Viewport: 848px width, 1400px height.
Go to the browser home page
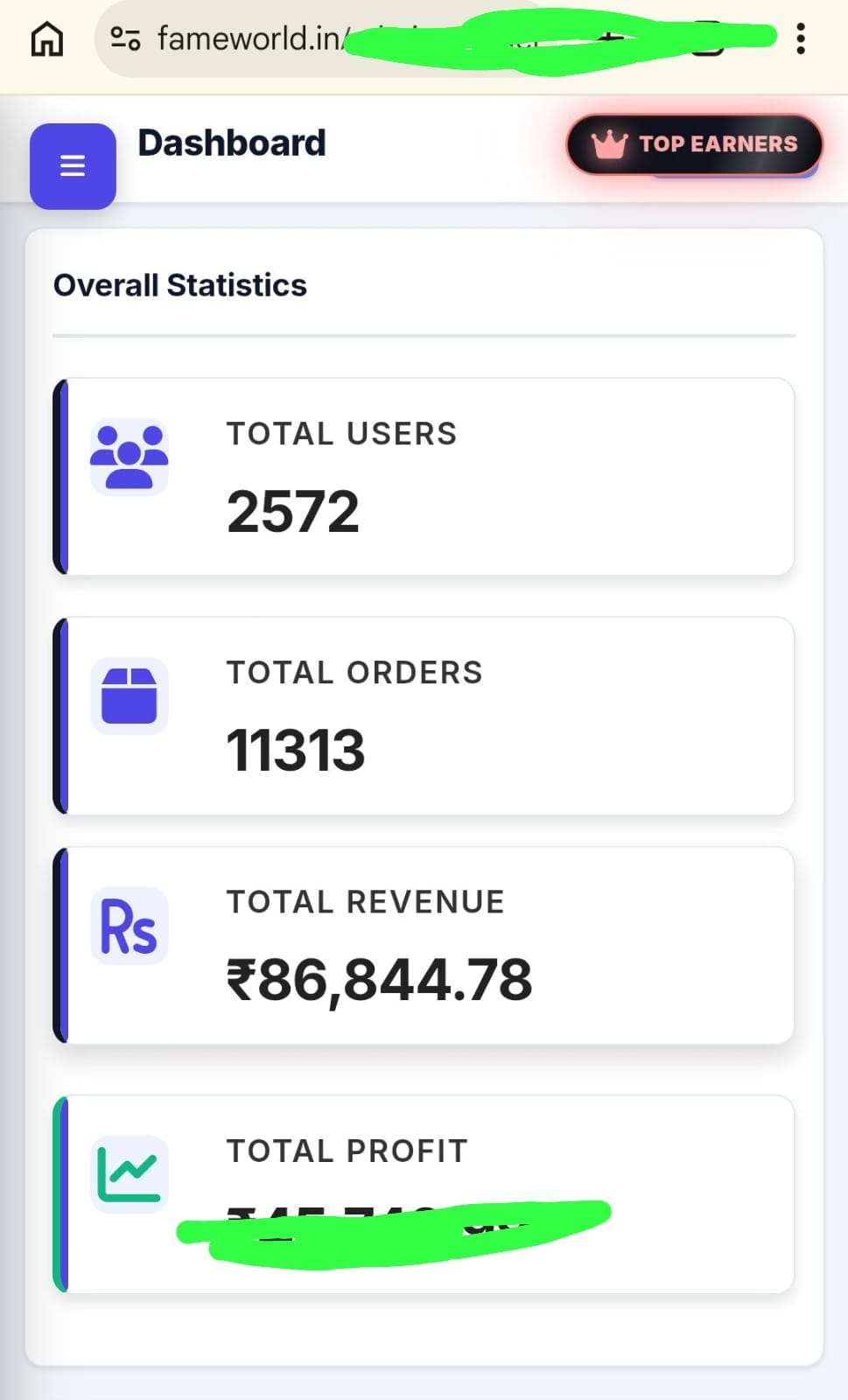tap(47, 38)
